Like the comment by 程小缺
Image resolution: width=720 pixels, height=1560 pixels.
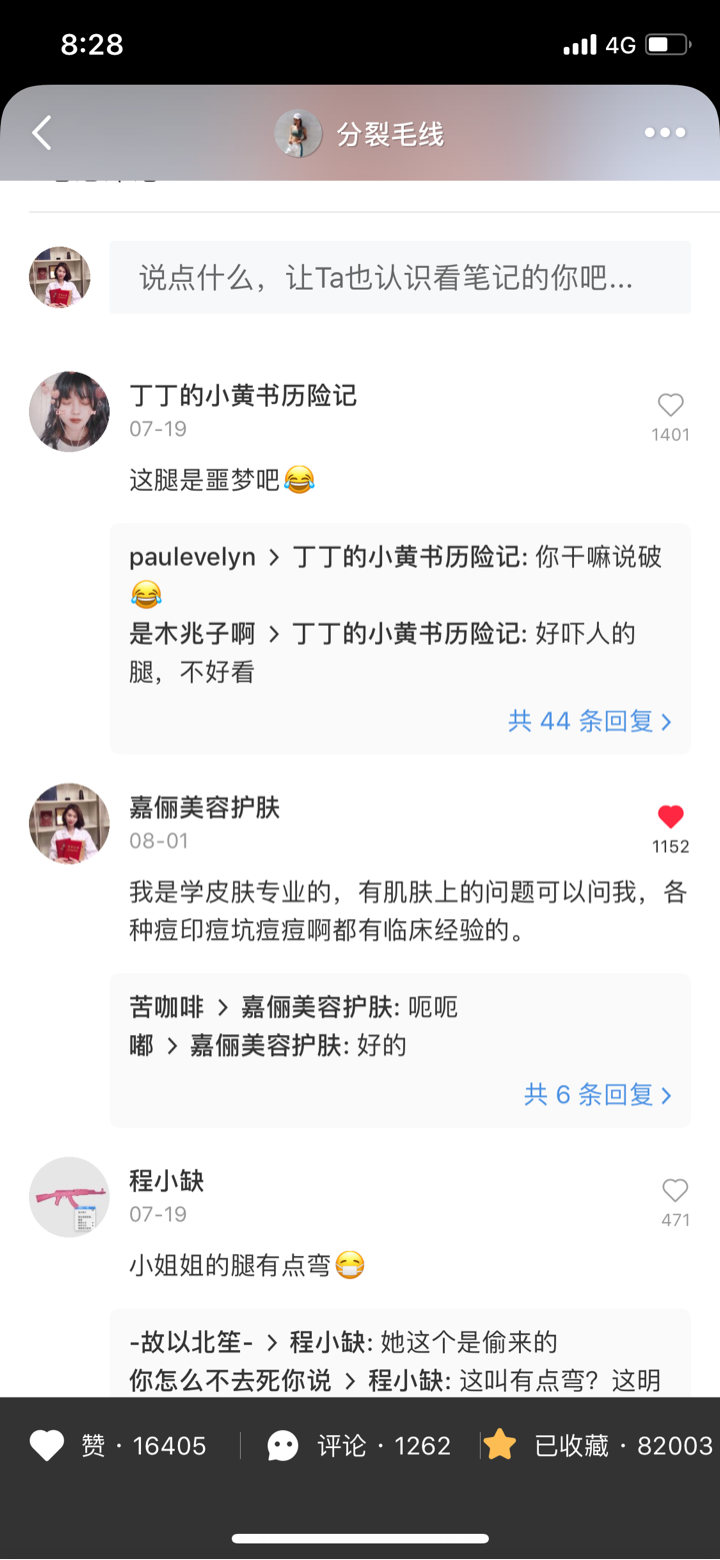point(675,1191)
